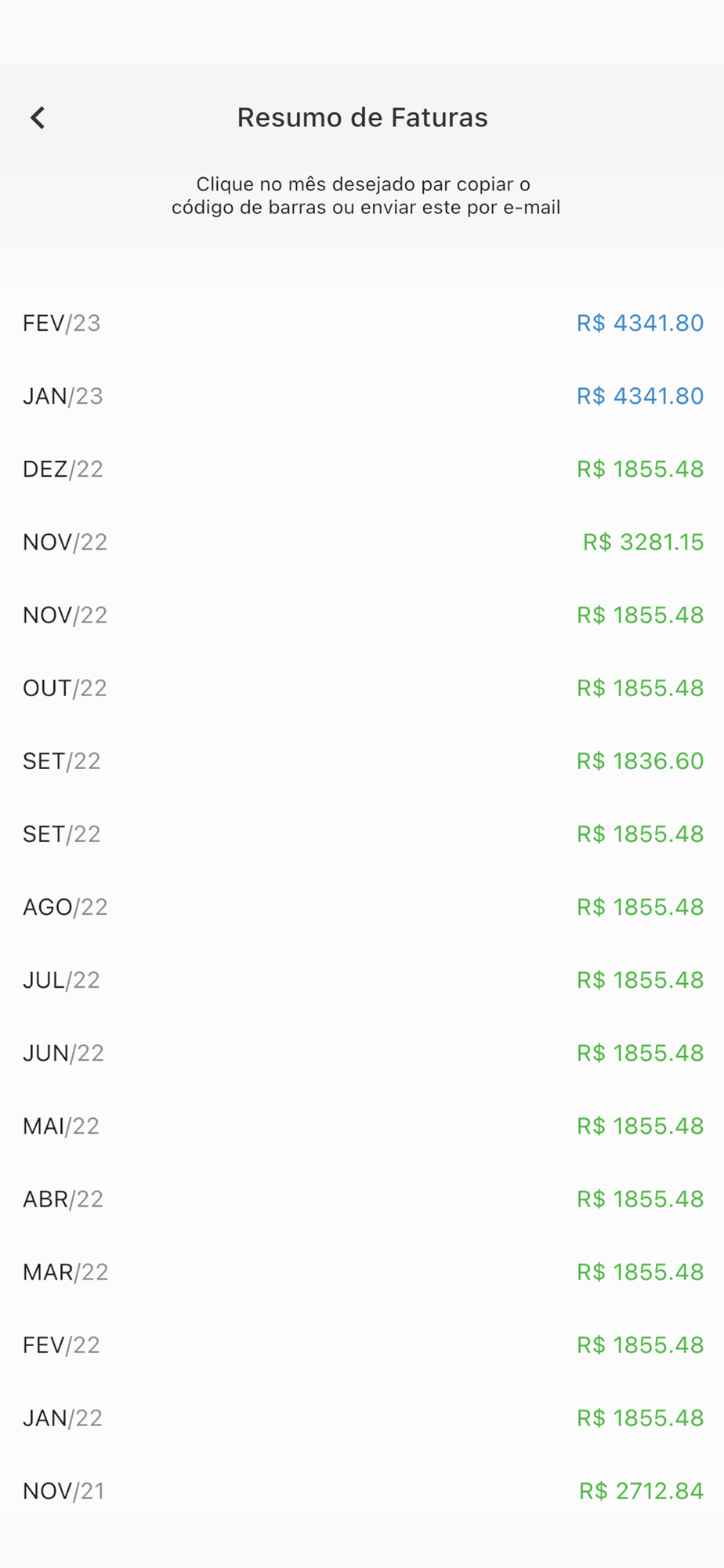Go back using the arrow icon

(38, 118)
